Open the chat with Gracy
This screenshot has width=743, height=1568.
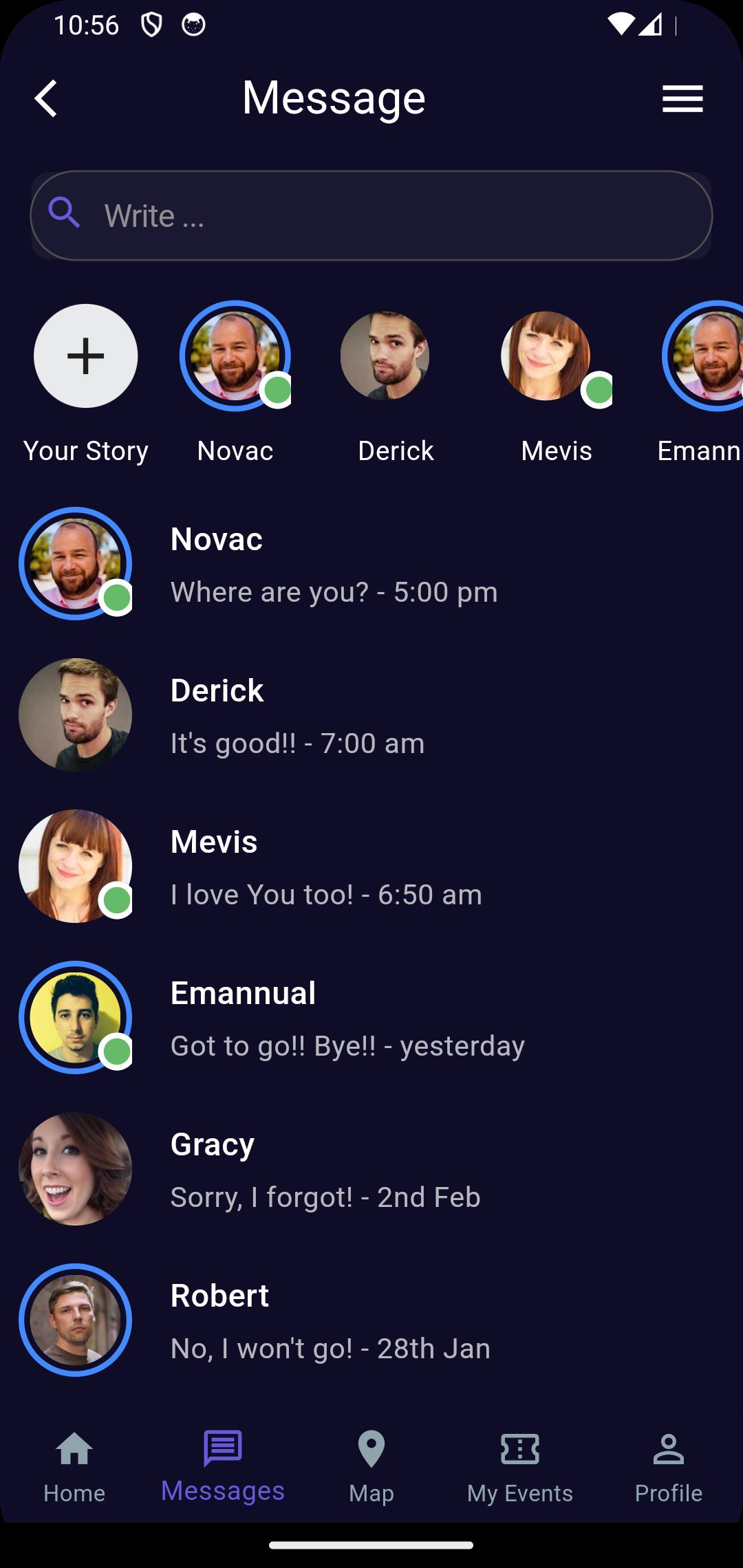click(x=371, y=1169)
